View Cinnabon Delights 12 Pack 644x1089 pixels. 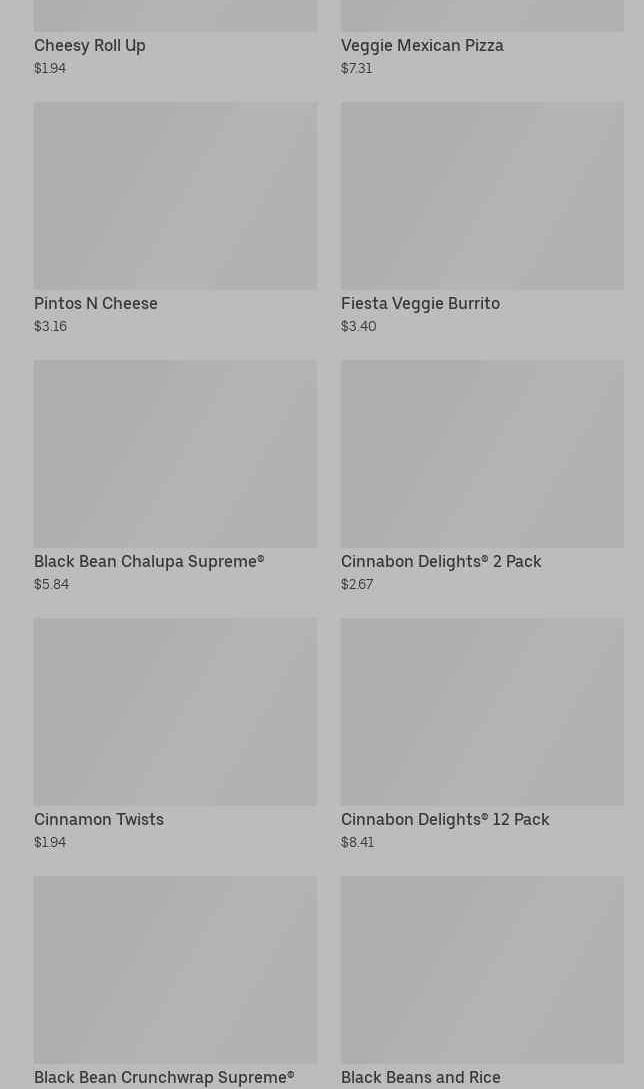point(481,712)
